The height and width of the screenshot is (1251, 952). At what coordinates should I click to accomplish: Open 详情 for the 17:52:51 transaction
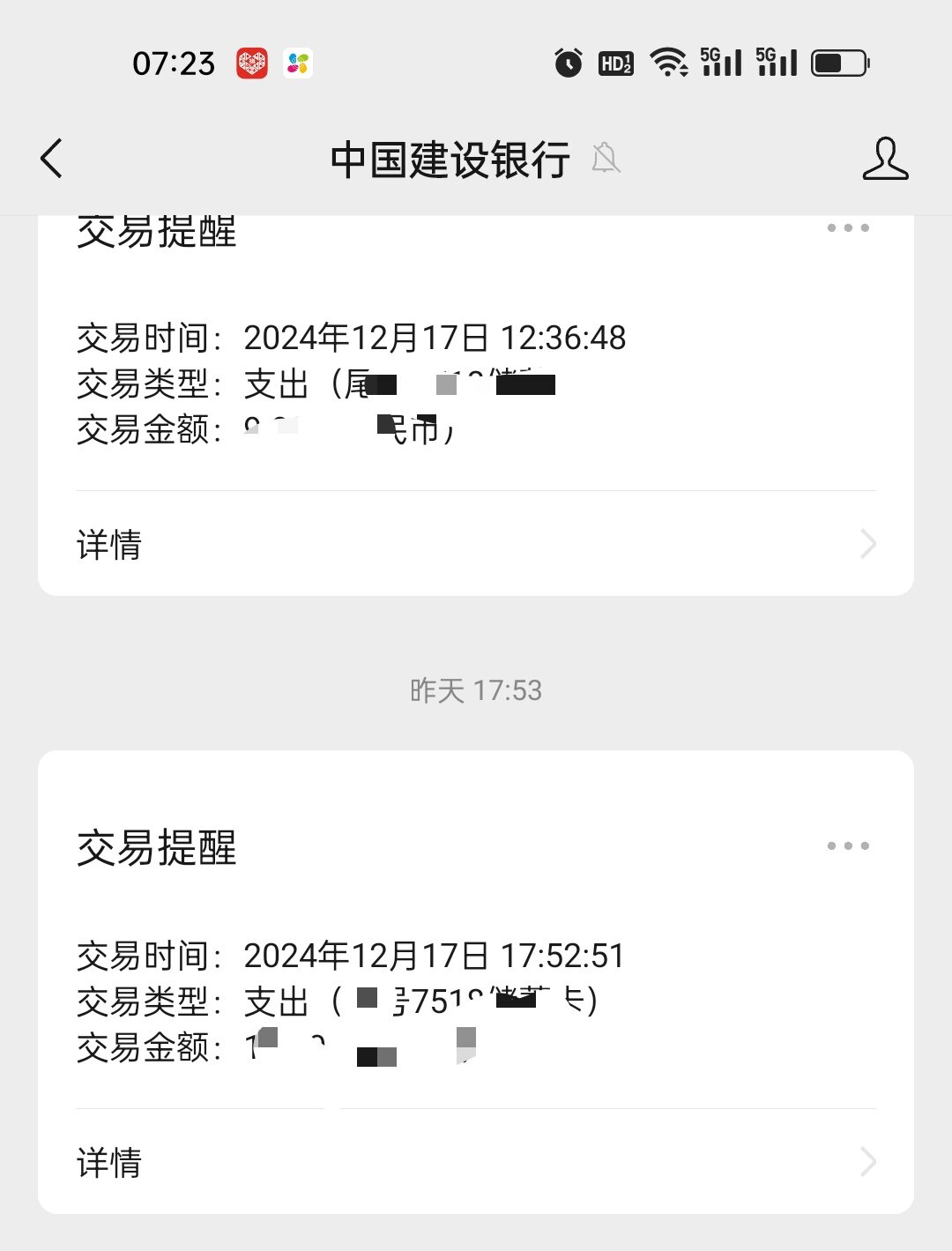tap(476, 1162)
